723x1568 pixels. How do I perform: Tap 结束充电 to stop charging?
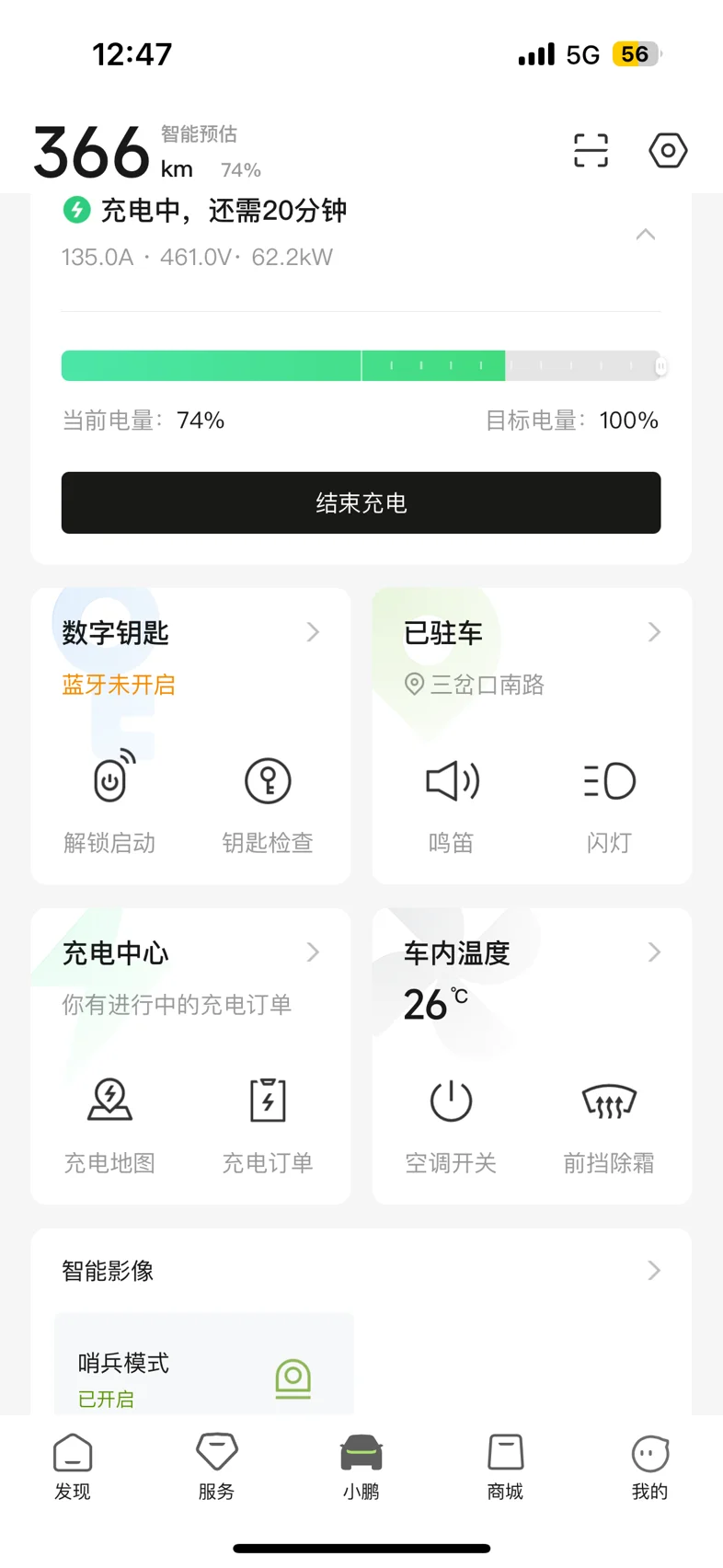coord(361,502)
